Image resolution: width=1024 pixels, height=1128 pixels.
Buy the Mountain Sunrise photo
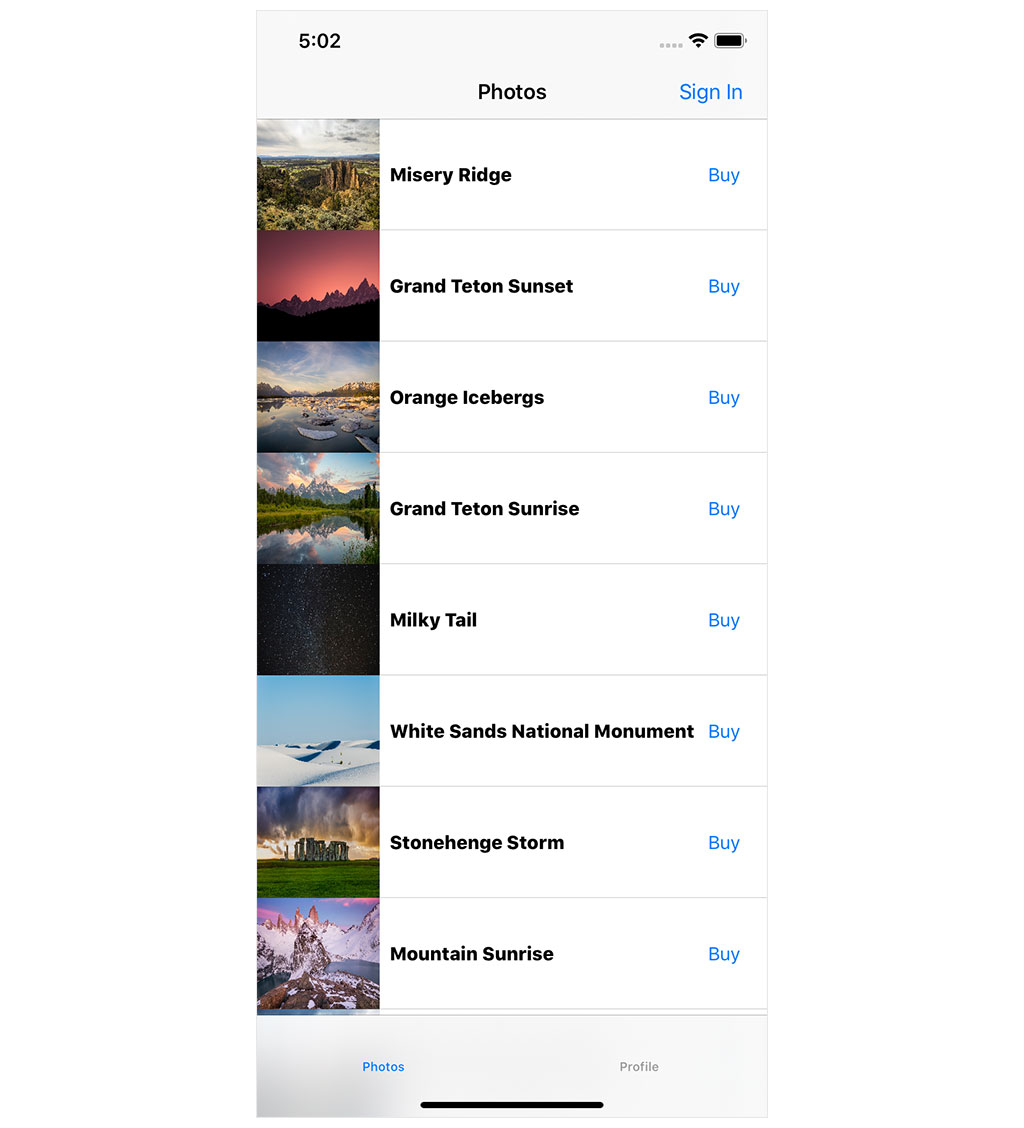[723, 954]
